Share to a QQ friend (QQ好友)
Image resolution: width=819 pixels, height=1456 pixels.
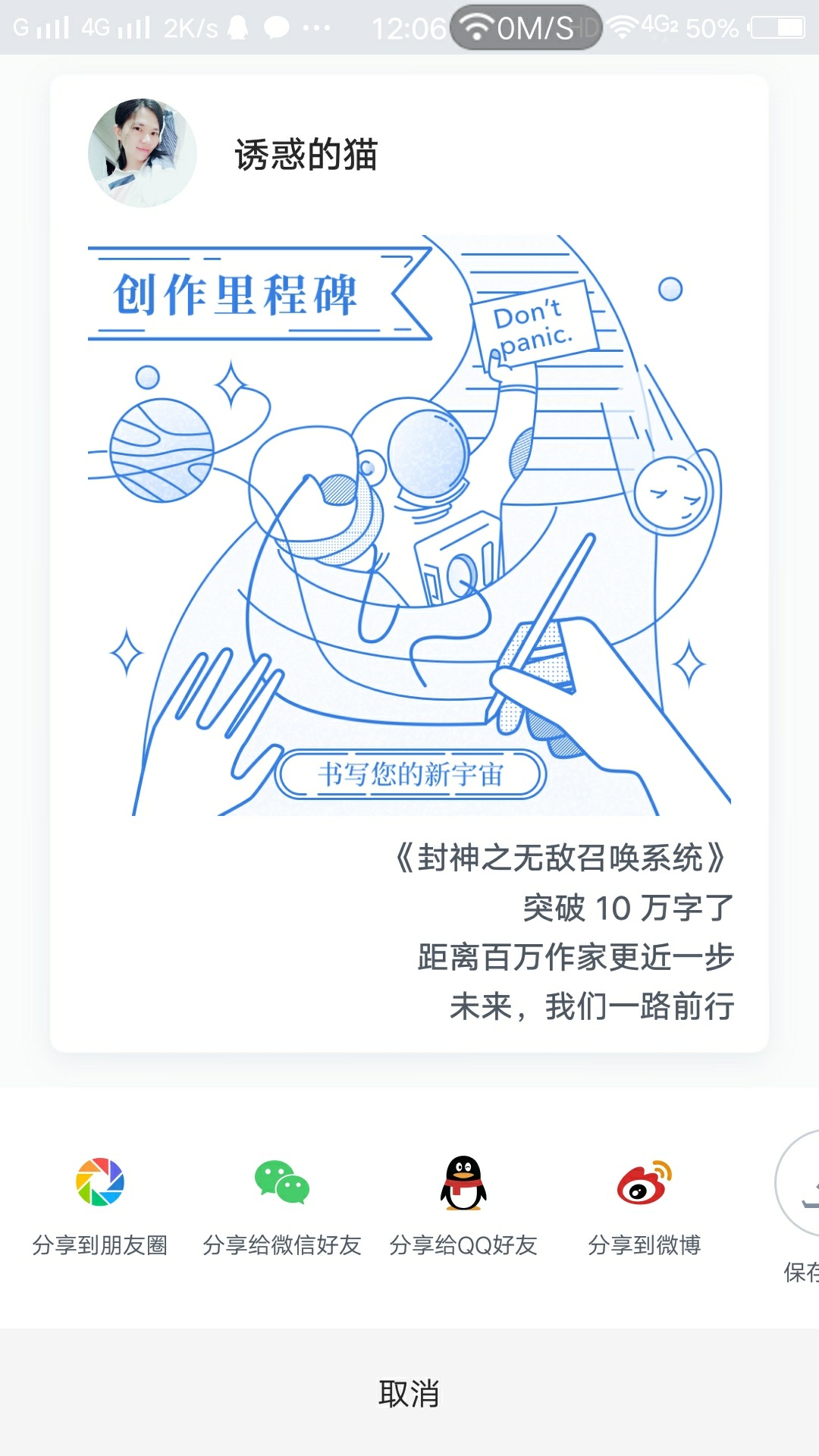pyautogui.click(x=463, y=1206)
